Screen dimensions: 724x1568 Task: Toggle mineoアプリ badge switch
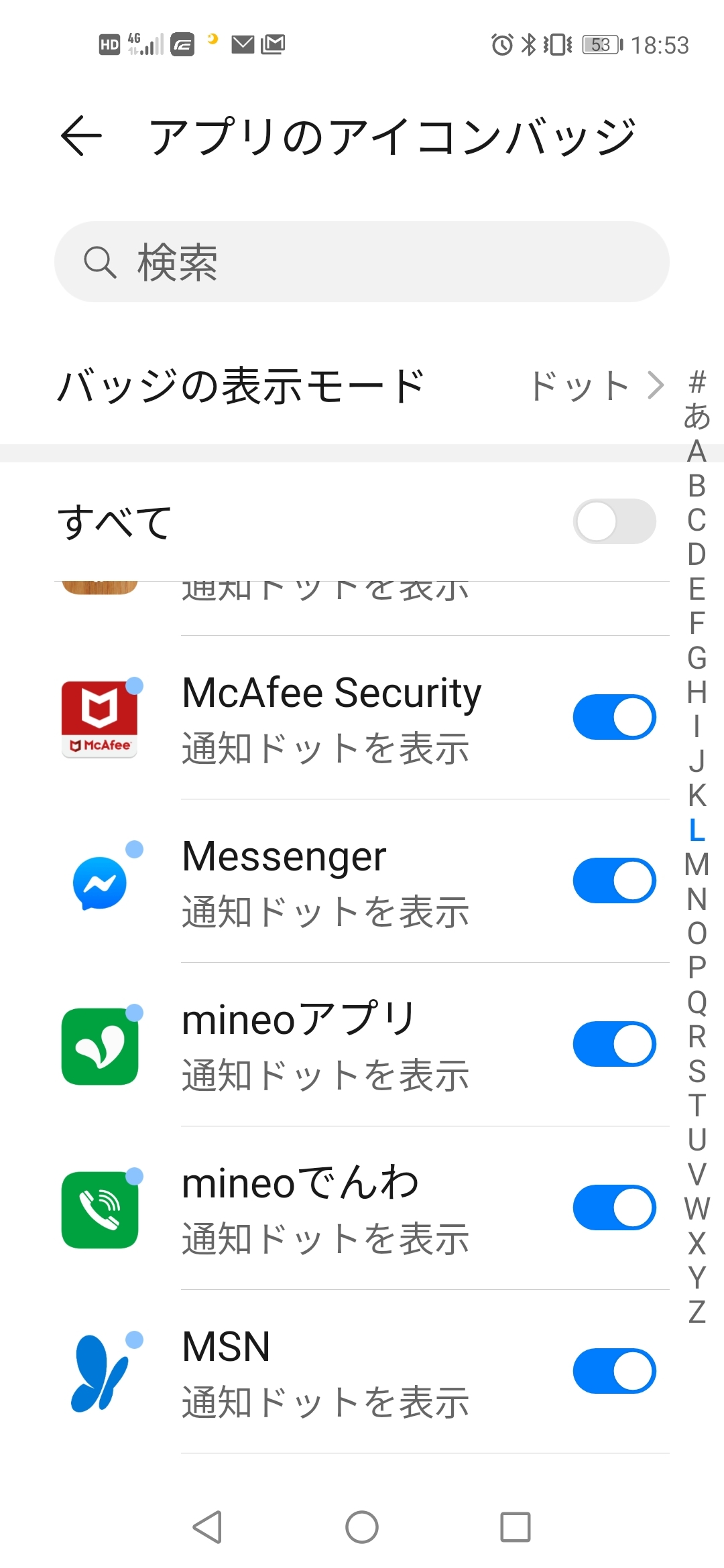point(614,1044)
